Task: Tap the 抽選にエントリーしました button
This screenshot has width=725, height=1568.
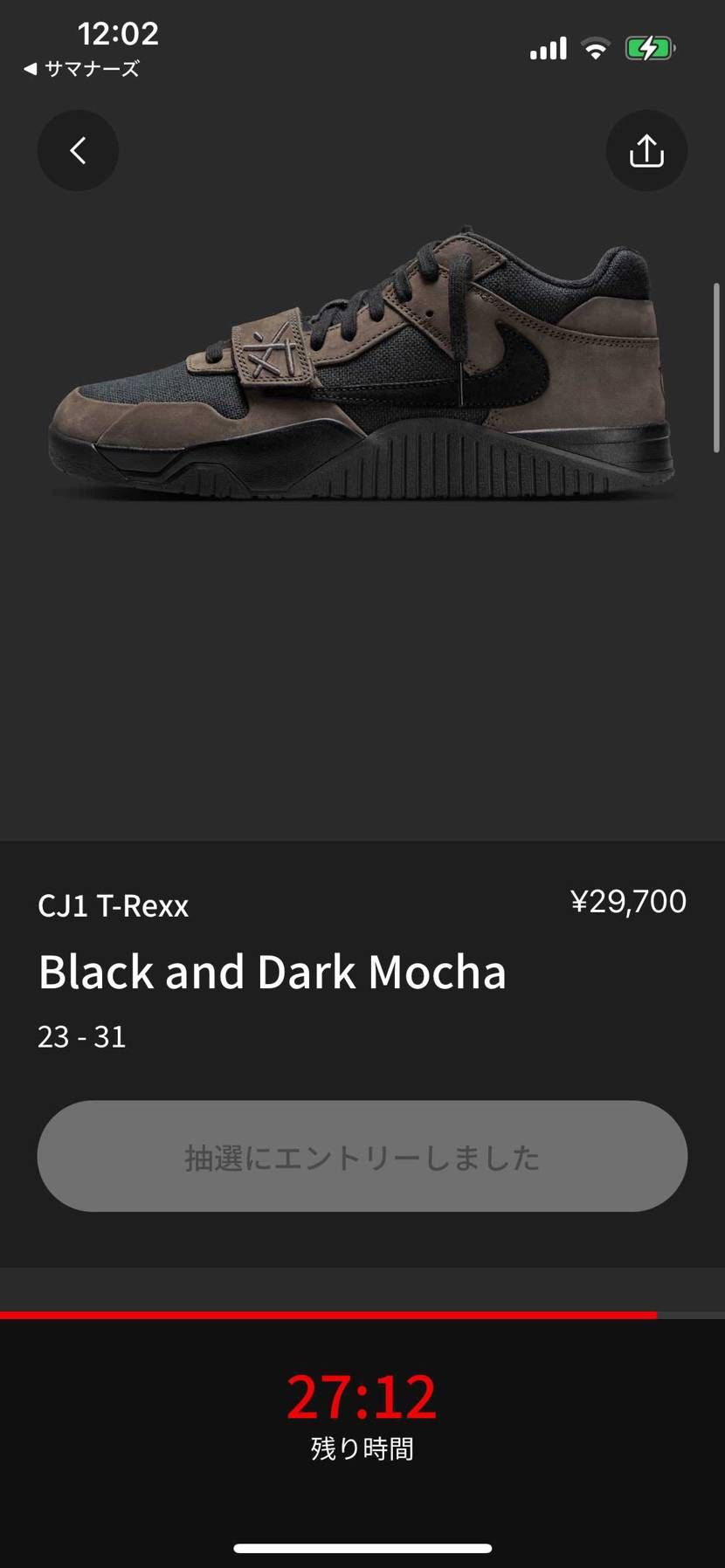Action: click(362, 1155)
